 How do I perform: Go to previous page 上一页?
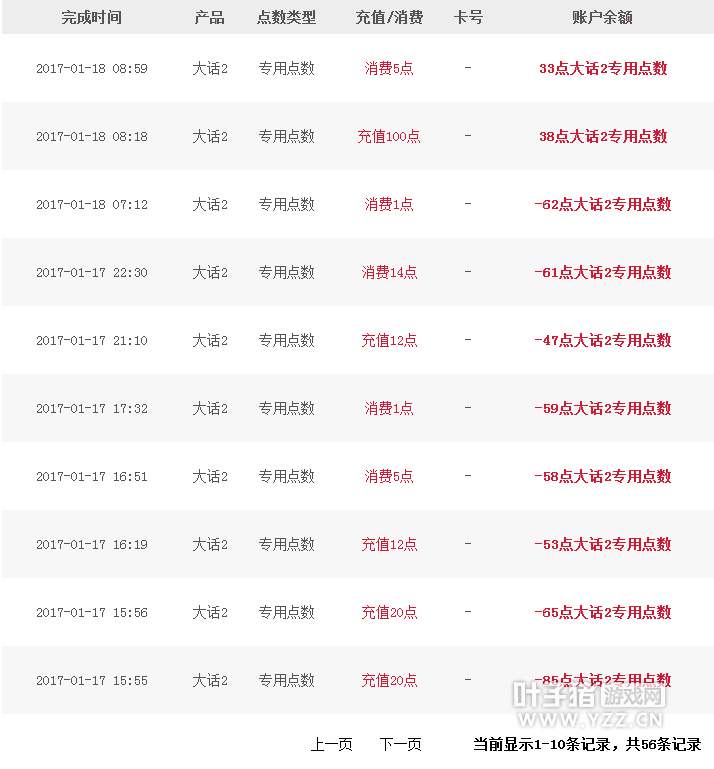[331, 744]
